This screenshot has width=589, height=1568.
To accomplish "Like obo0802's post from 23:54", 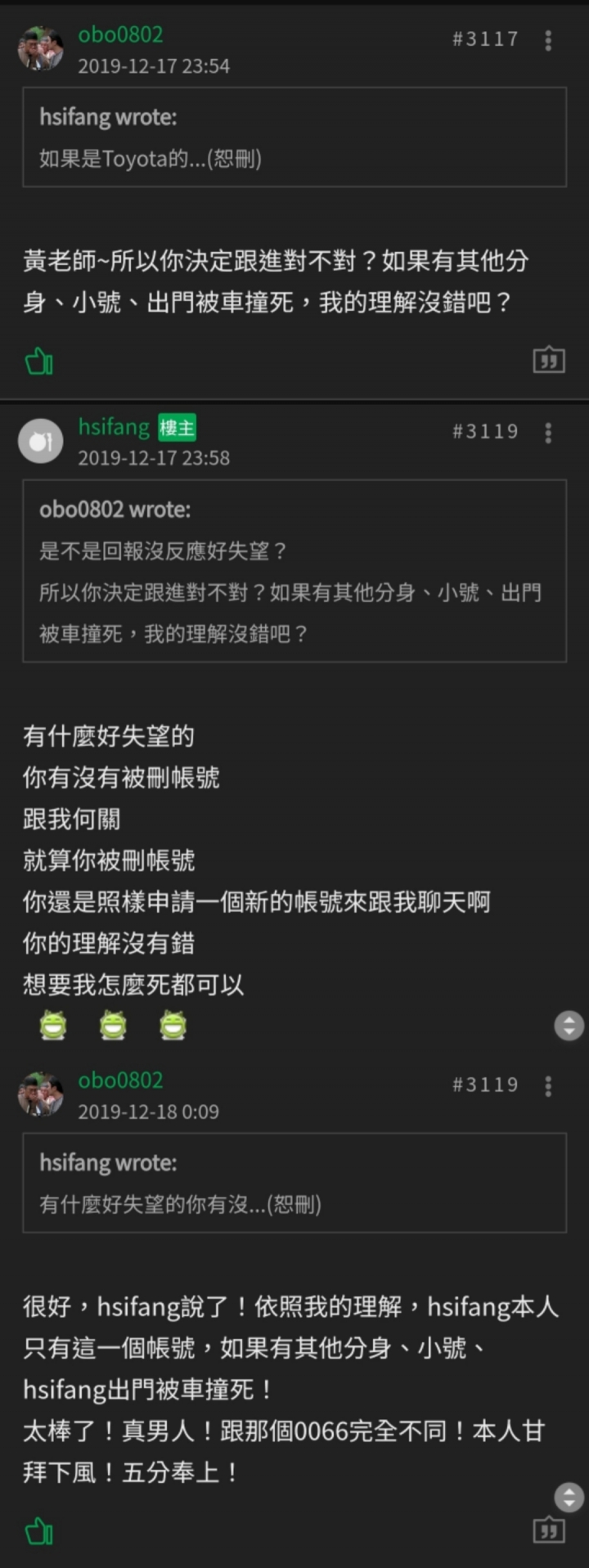I will 38,361.
